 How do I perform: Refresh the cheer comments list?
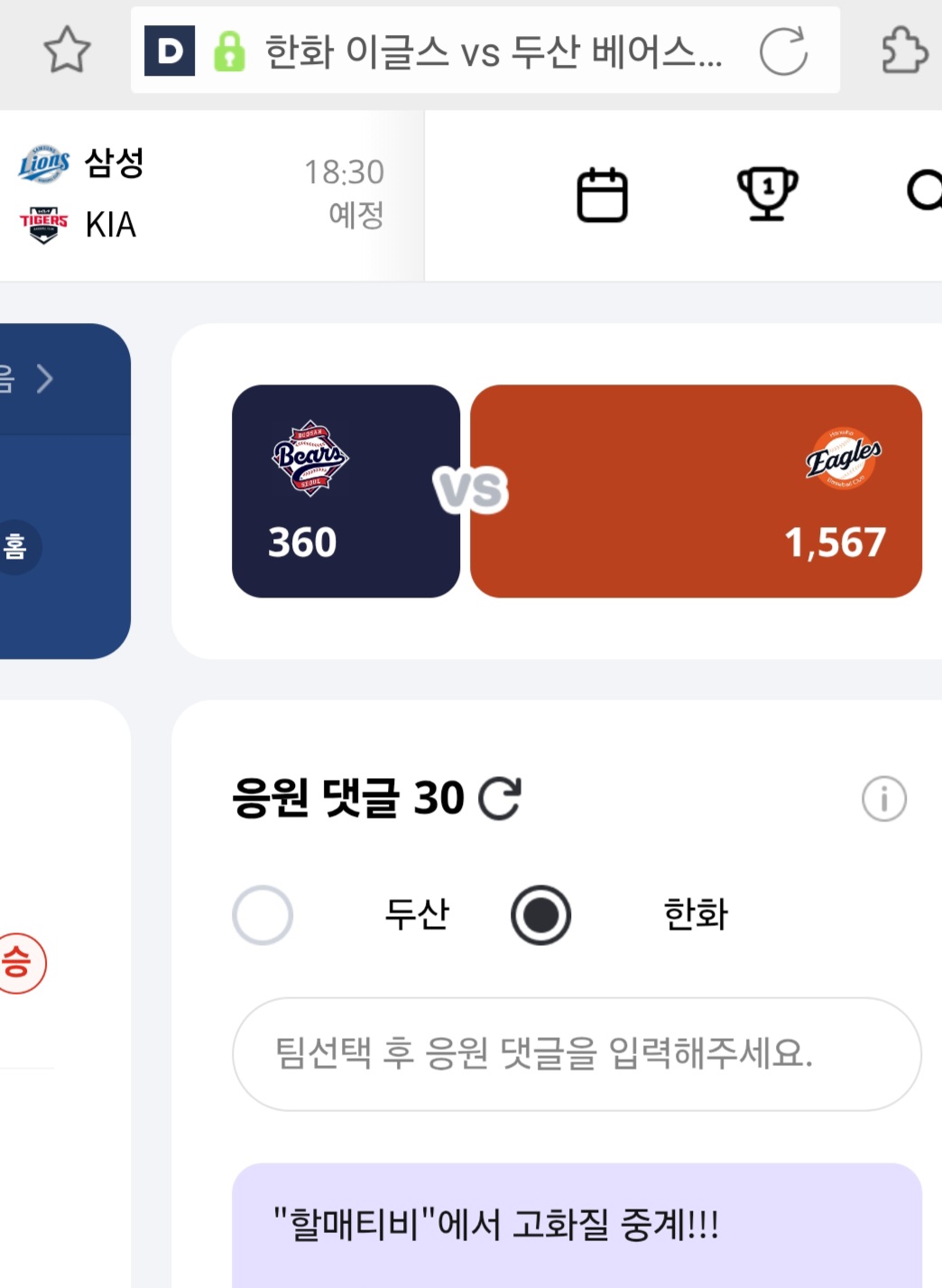[x=500, y=798]
